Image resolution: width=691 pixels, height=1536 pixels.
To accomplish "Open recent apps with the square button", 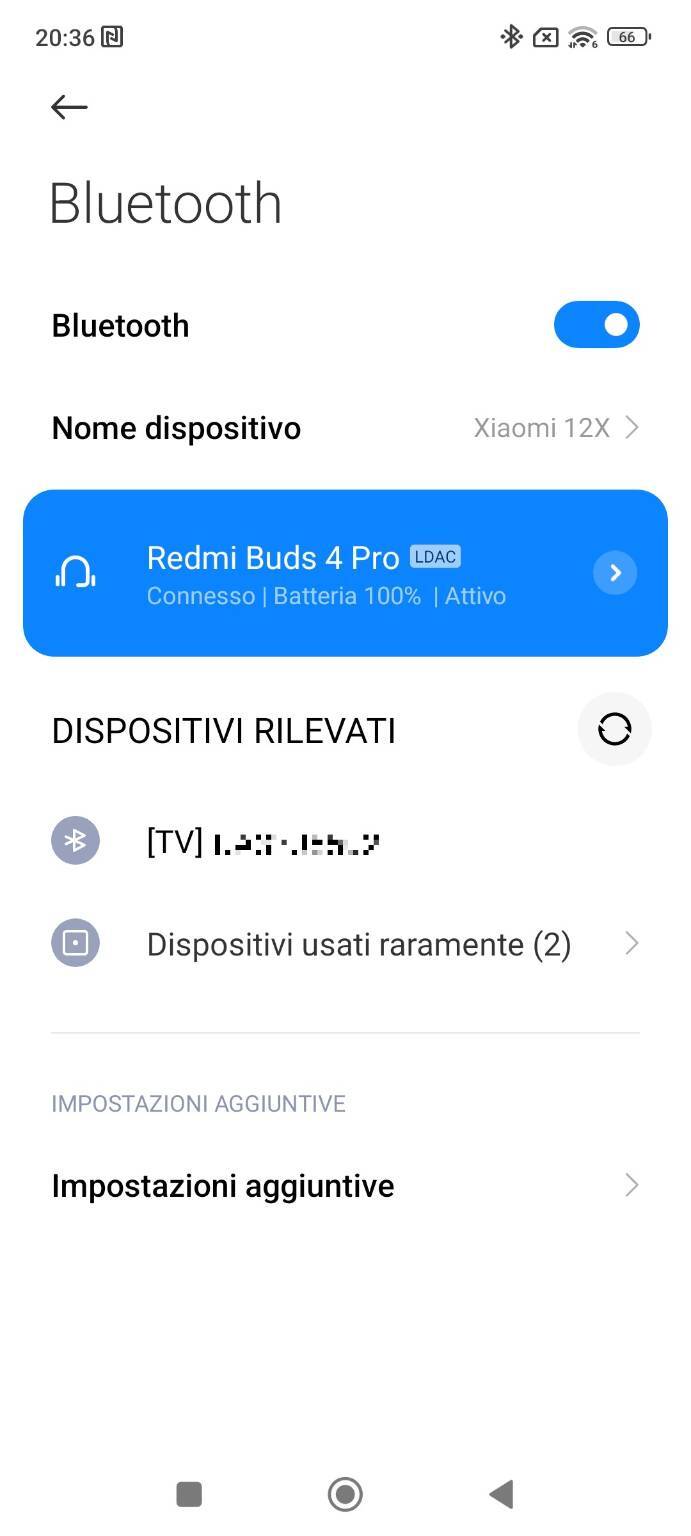I will (x=189, y=1494).
